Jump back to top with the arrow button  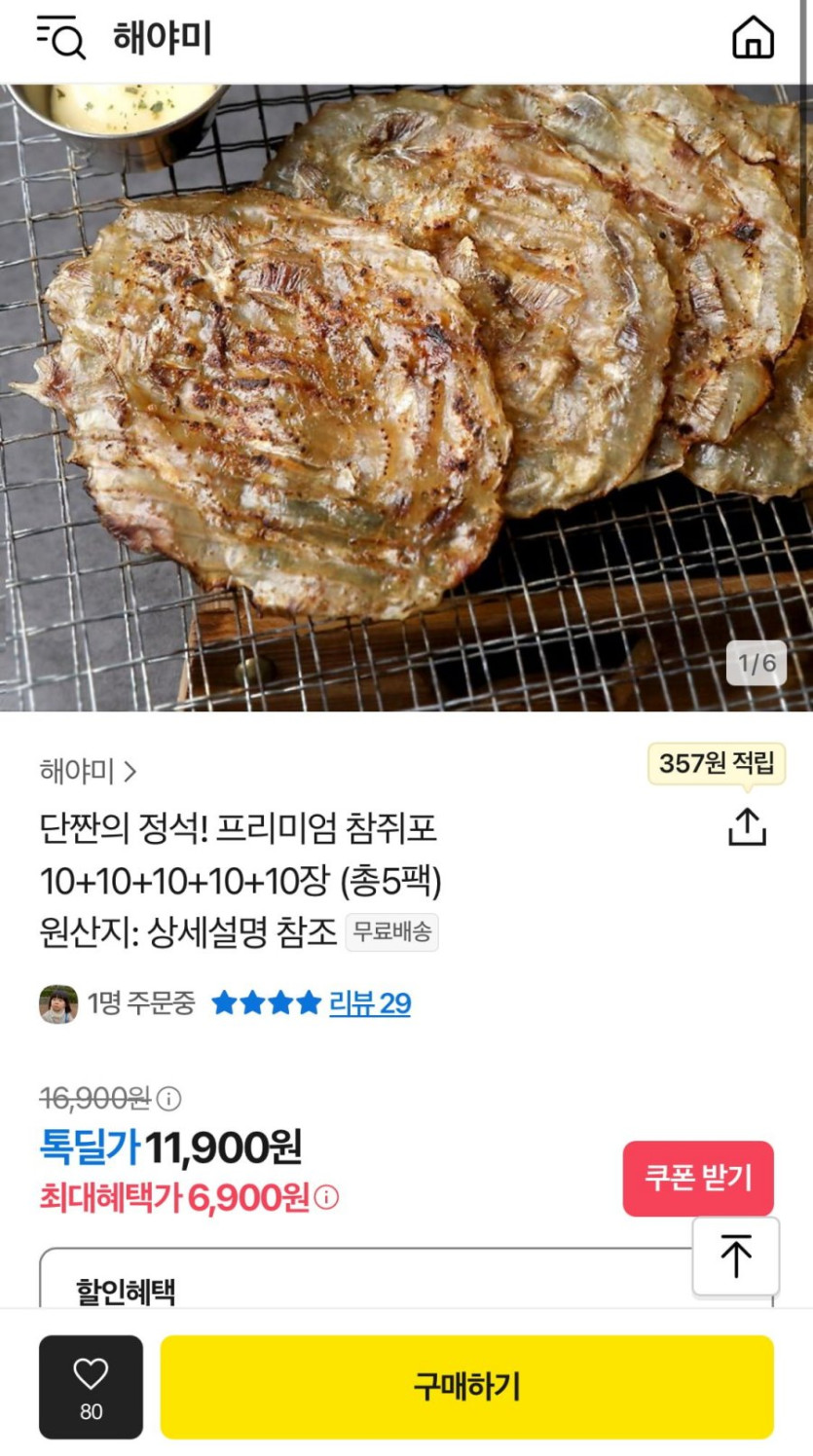tap(736, 1256)
